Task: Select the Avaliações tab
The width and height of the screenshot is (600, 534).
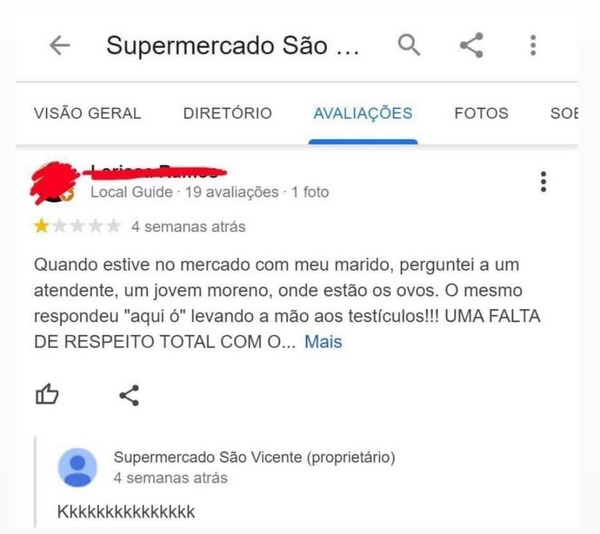Action: tap(362, 113)
